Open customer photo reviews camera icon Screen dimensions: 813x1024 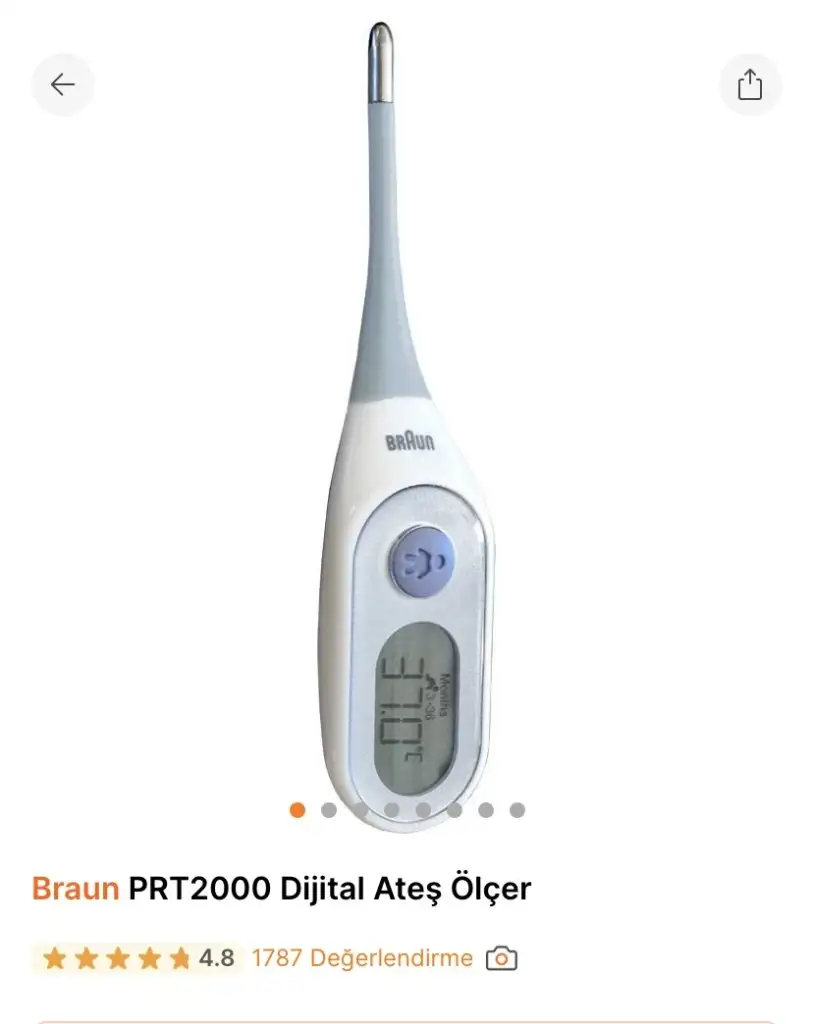click(x=501, y=959)
